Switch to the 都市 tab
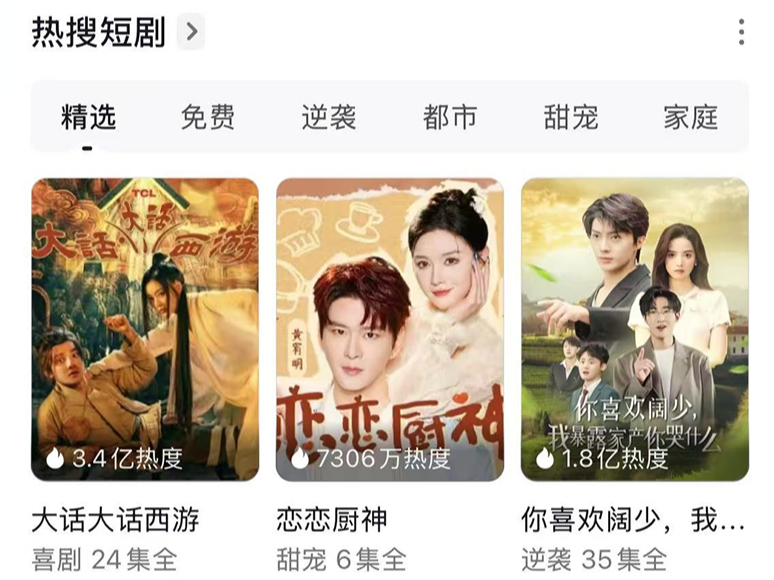Screen dimensions: 774x580 point(450,117)
